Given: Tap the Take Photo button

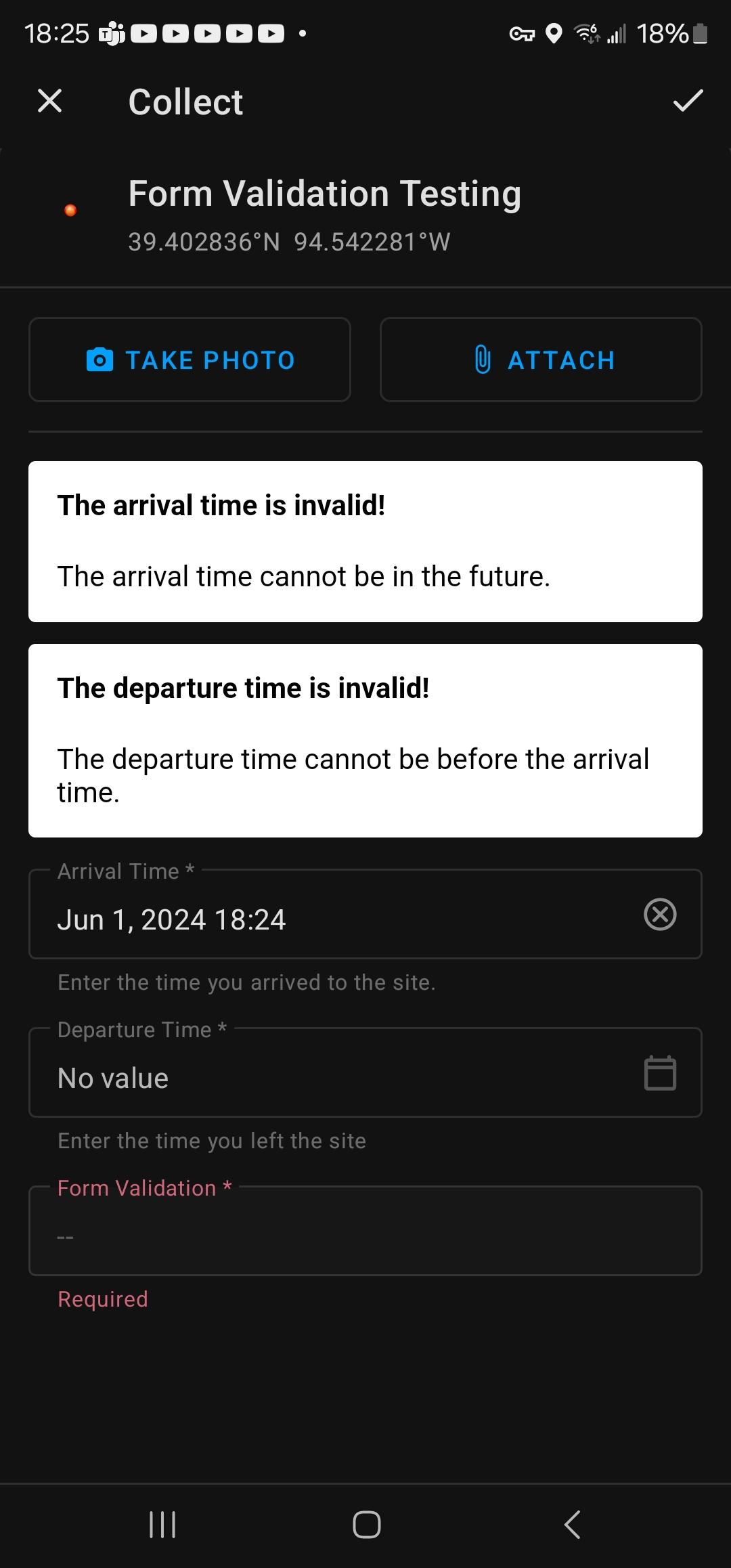Looking at the screenshot, I should click(x=190, y=360).
